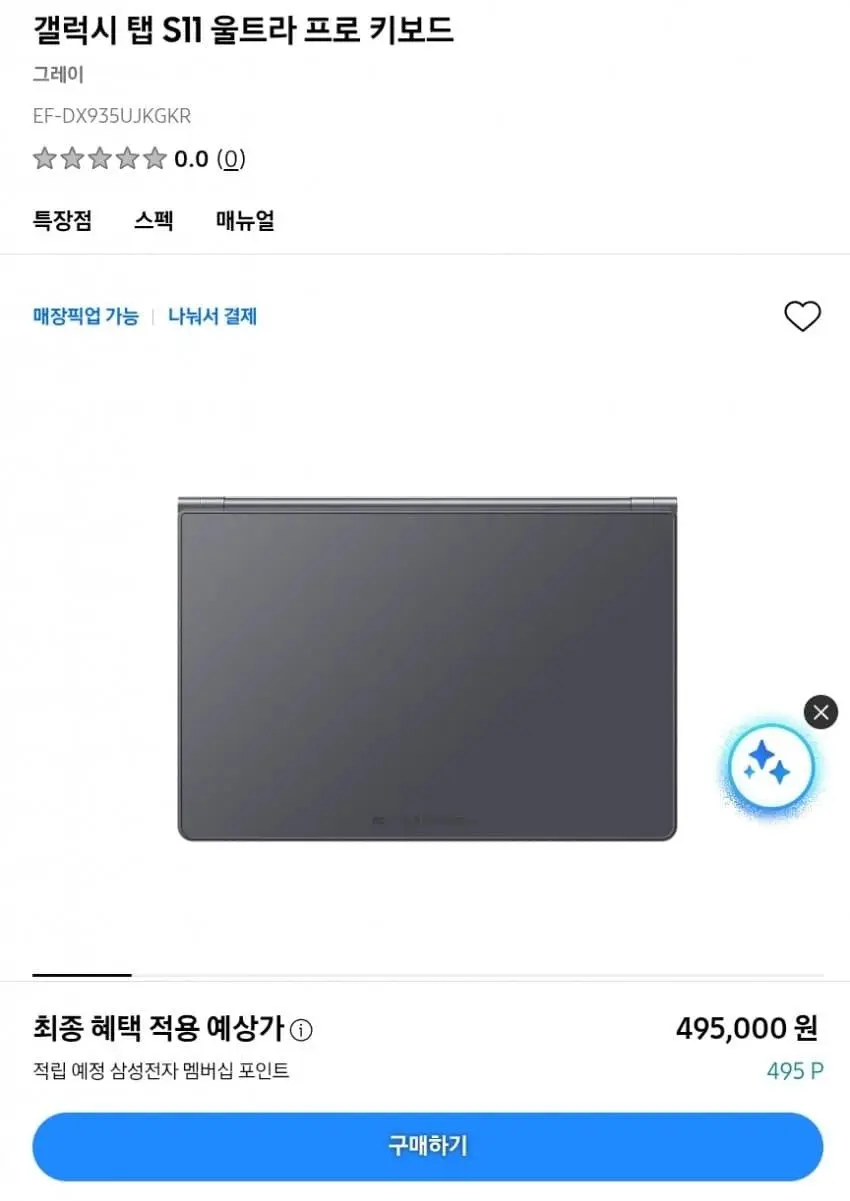Add product to wishlist via heart icon
850x1201 pixels.
[803, 317]
